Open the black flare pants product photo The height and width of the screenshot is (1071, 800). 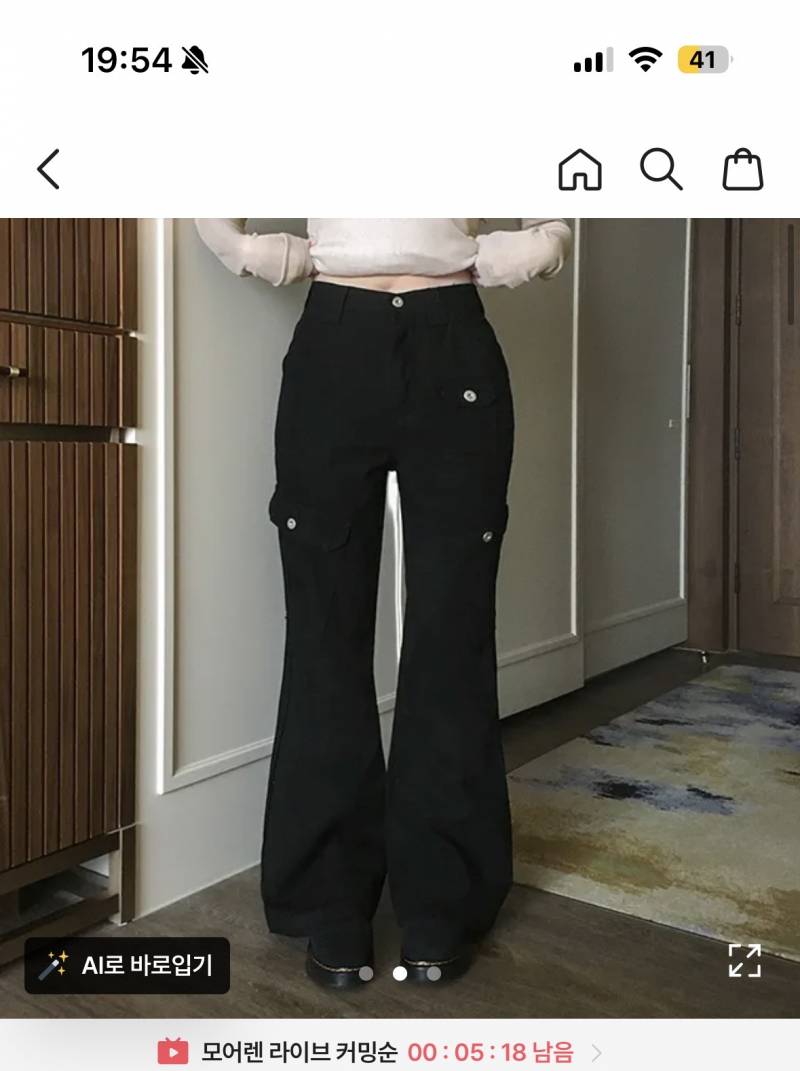pyautogui.click(x=400, y=600)
